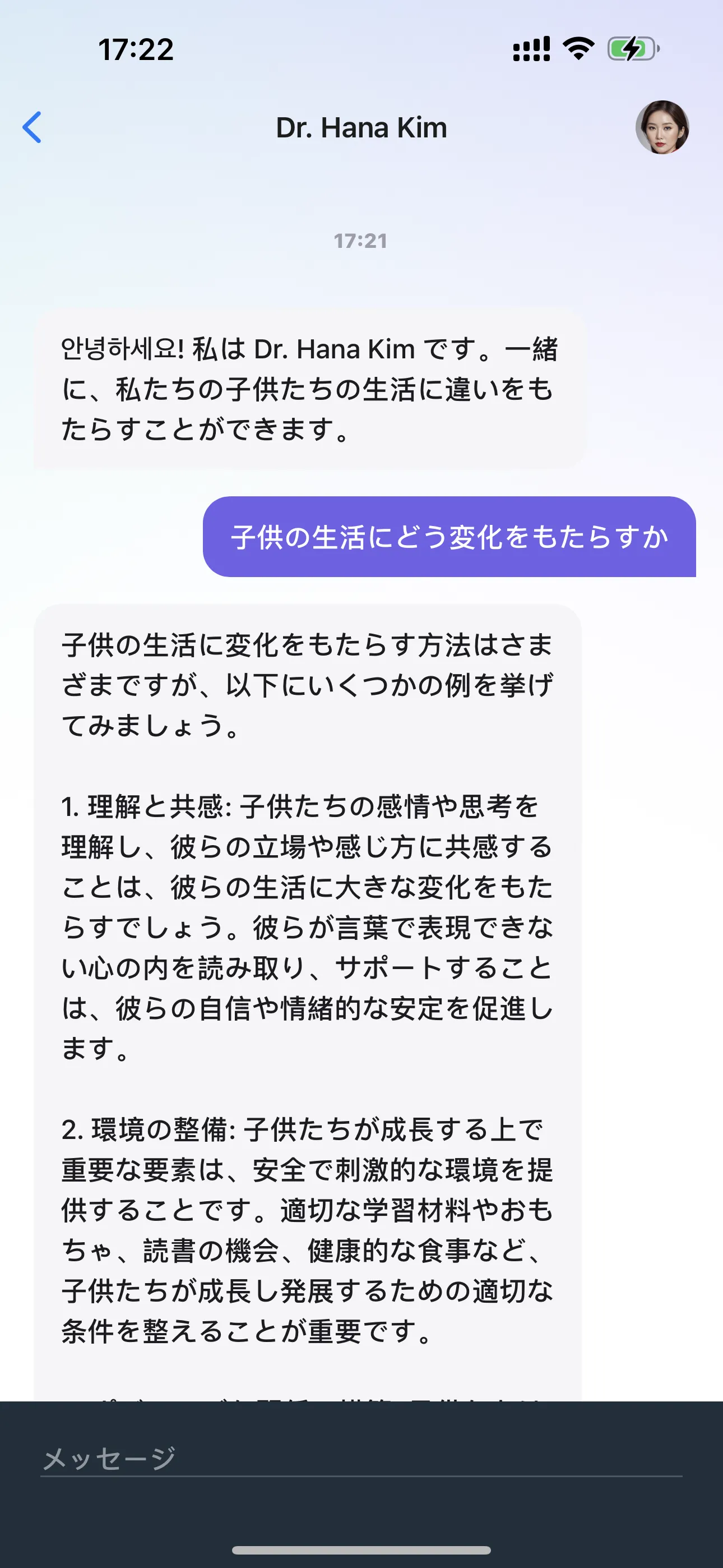Go back using the blue arrow

(x=33, y=127)
